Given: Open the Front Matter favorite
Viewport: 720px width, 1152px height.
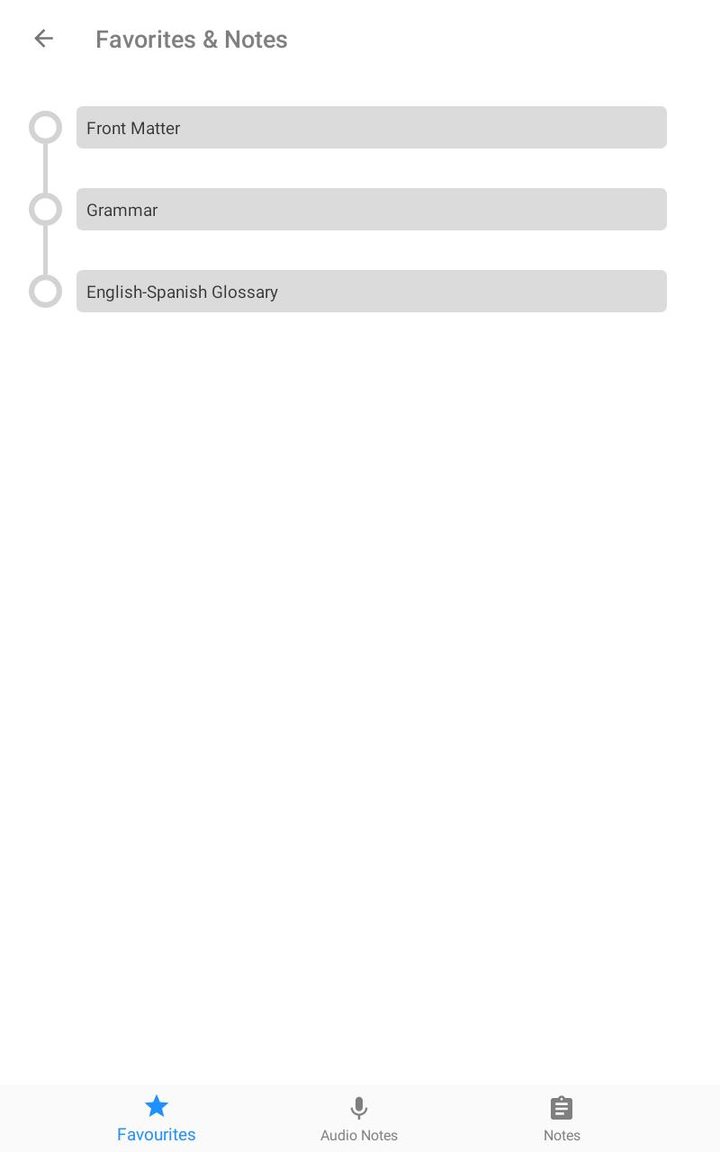Looking at the screenshot, I should click(x=371, y=128).
